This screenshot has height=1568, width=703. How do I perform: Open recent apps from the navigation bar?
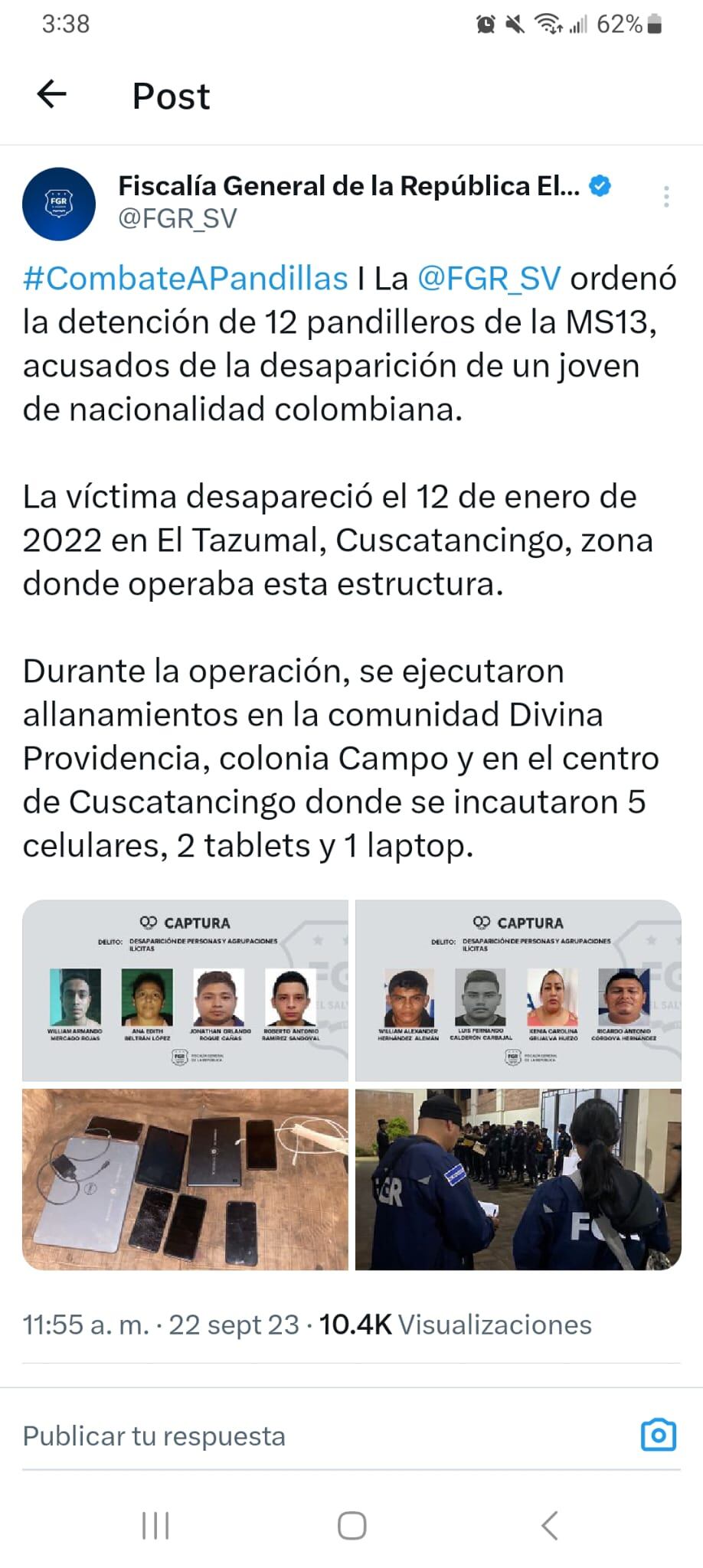(x=155, y=1526)
